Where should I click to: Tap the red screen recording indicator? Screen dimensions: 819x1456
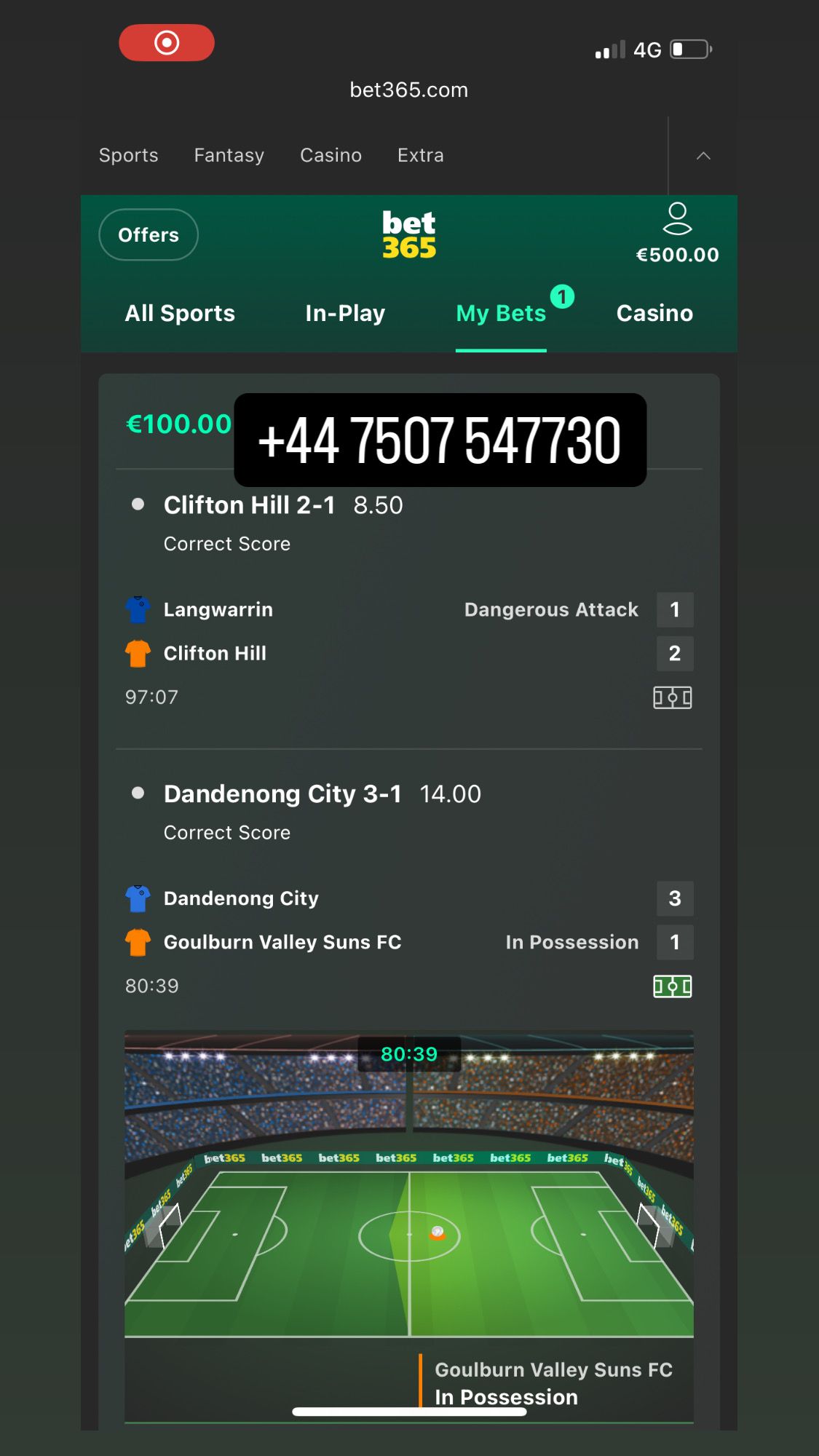[167, 42]
